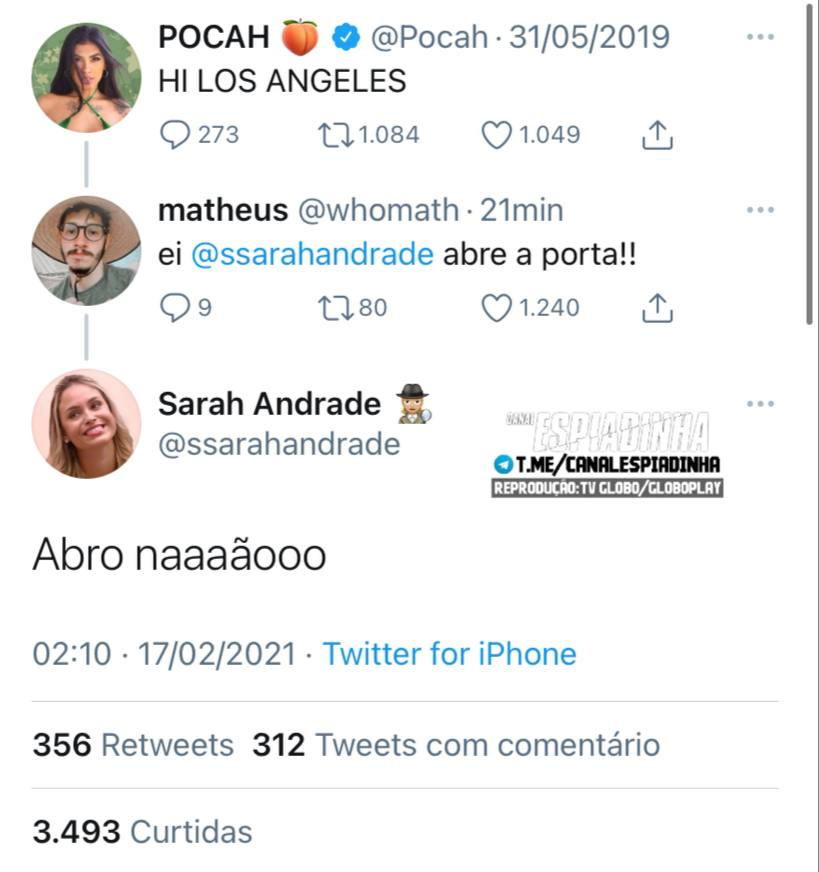Open Sarah Andrade's profile avatar

coord(86,423)
